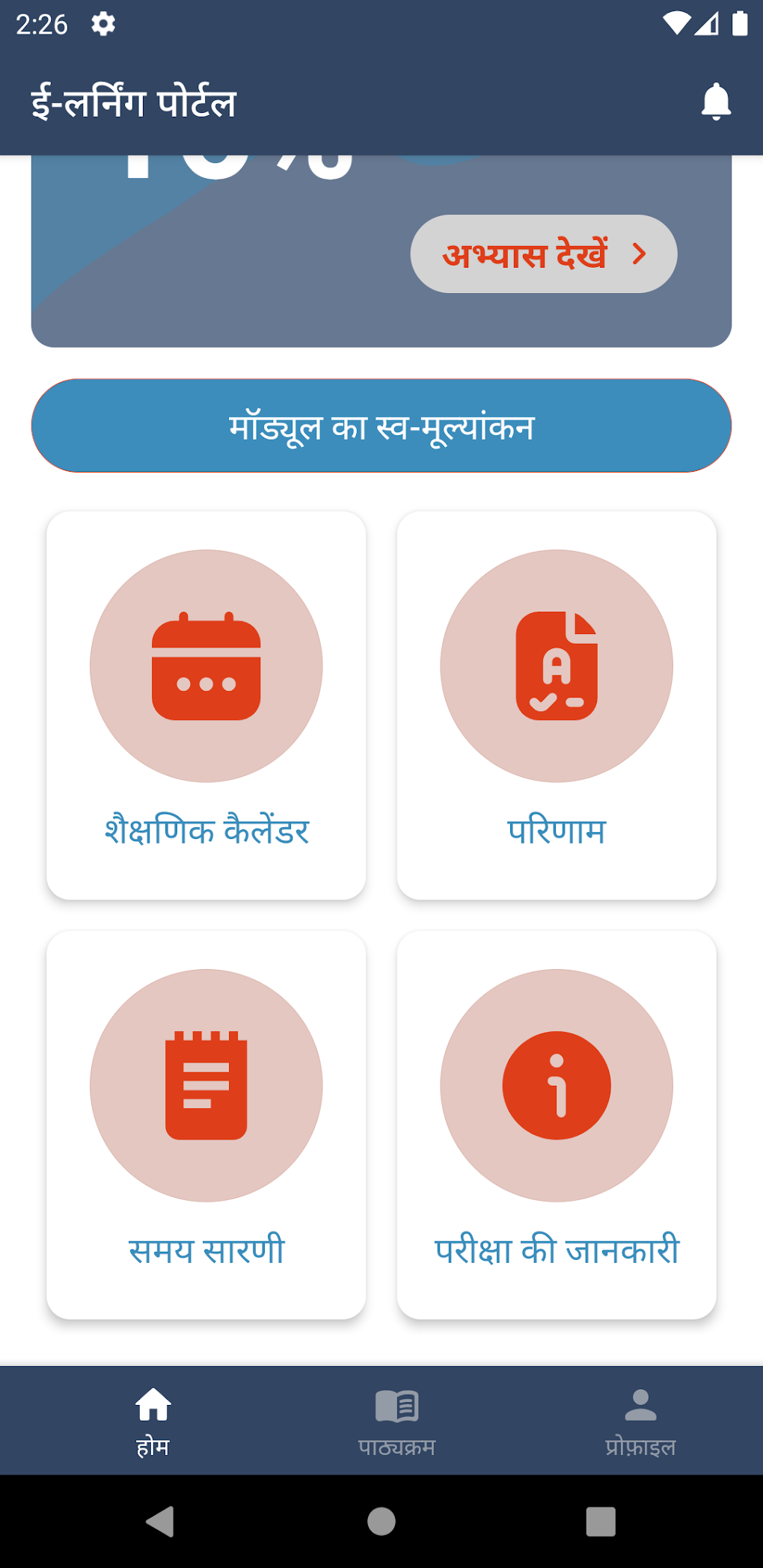Select the परिणाम results document icon
This screenshot has width=763, height=1568.
(x=557, y=665)
